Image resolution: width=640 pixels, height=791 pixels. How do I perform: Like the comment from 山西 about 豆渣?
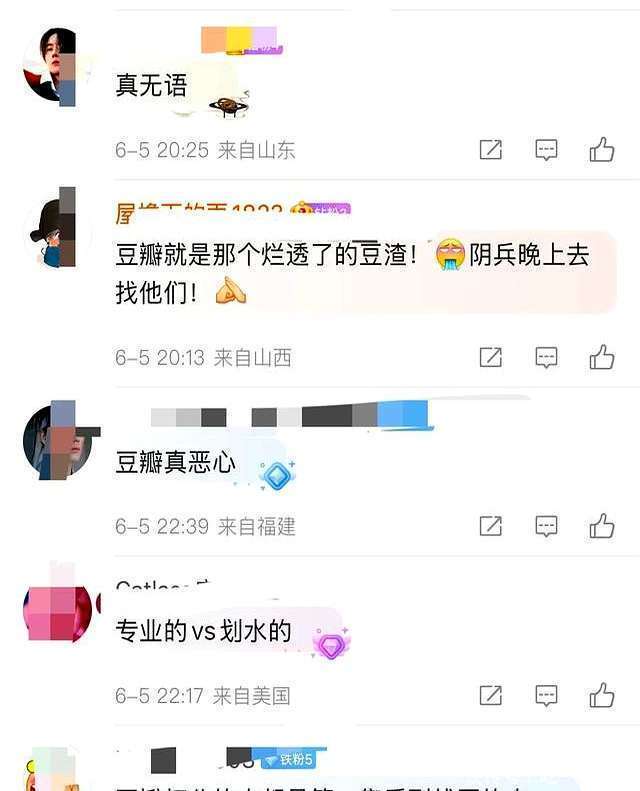[601, 357]
